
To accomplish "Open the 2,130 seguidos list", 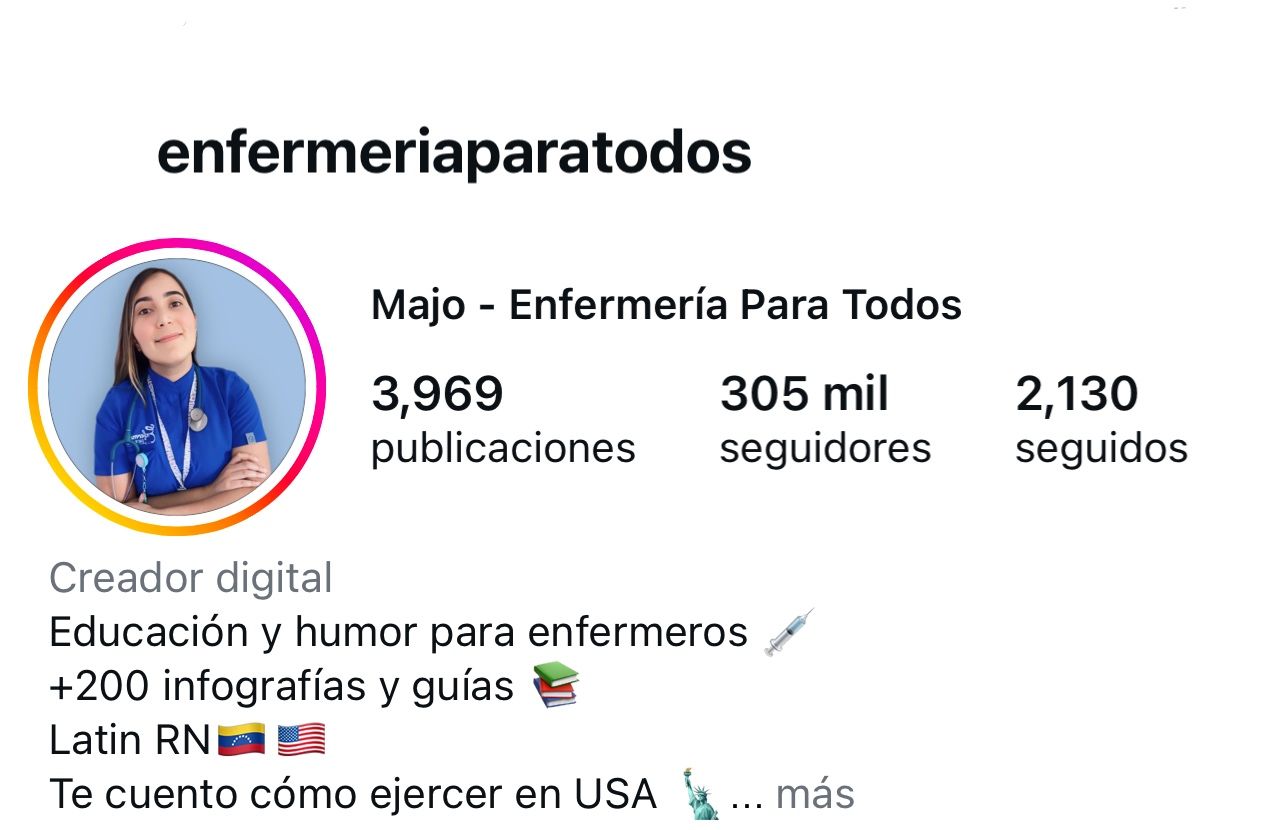I will pyautogui.click(x=1101, y=420).
